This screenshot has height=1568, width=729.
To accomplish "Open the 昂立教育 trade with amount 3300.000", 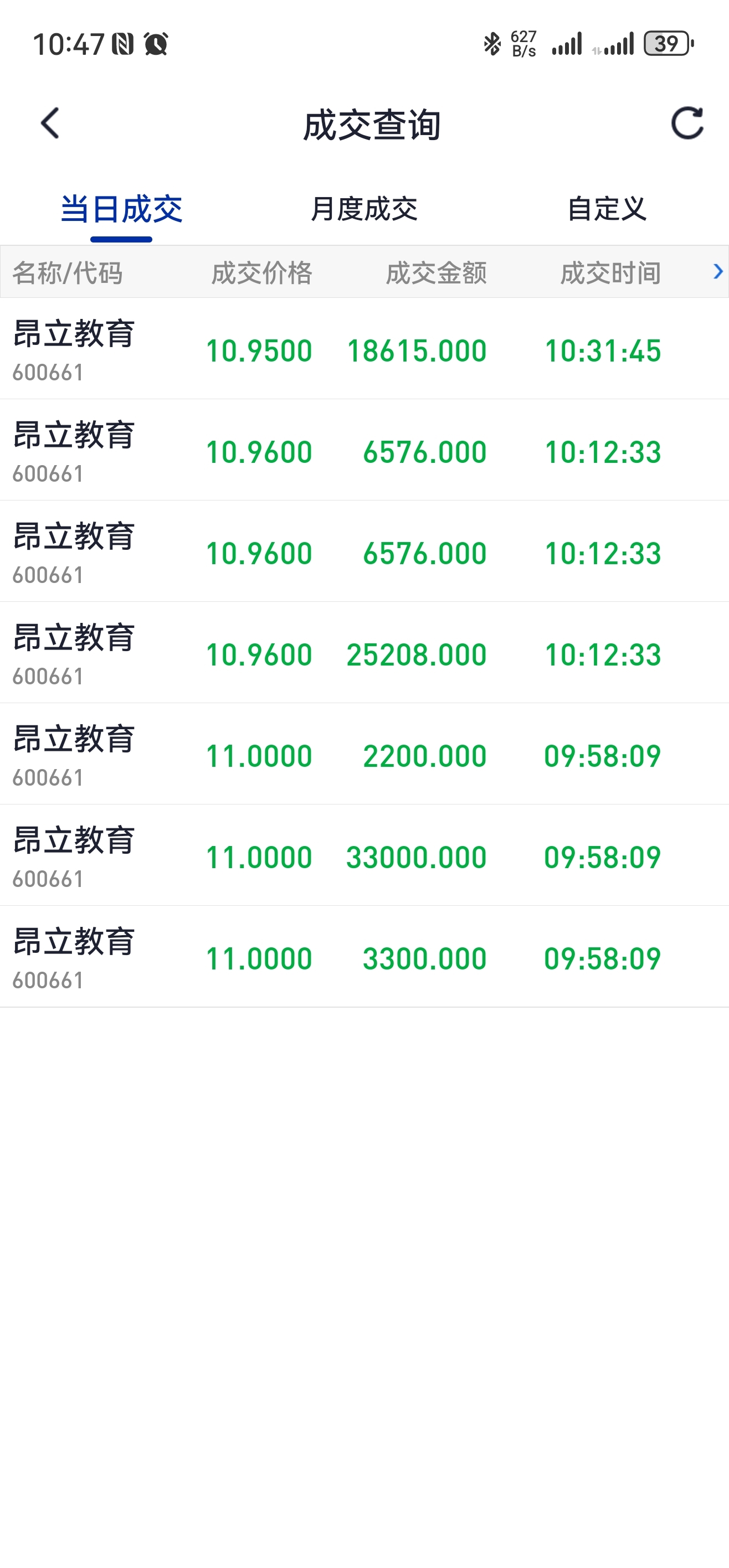I will (364, 957).
